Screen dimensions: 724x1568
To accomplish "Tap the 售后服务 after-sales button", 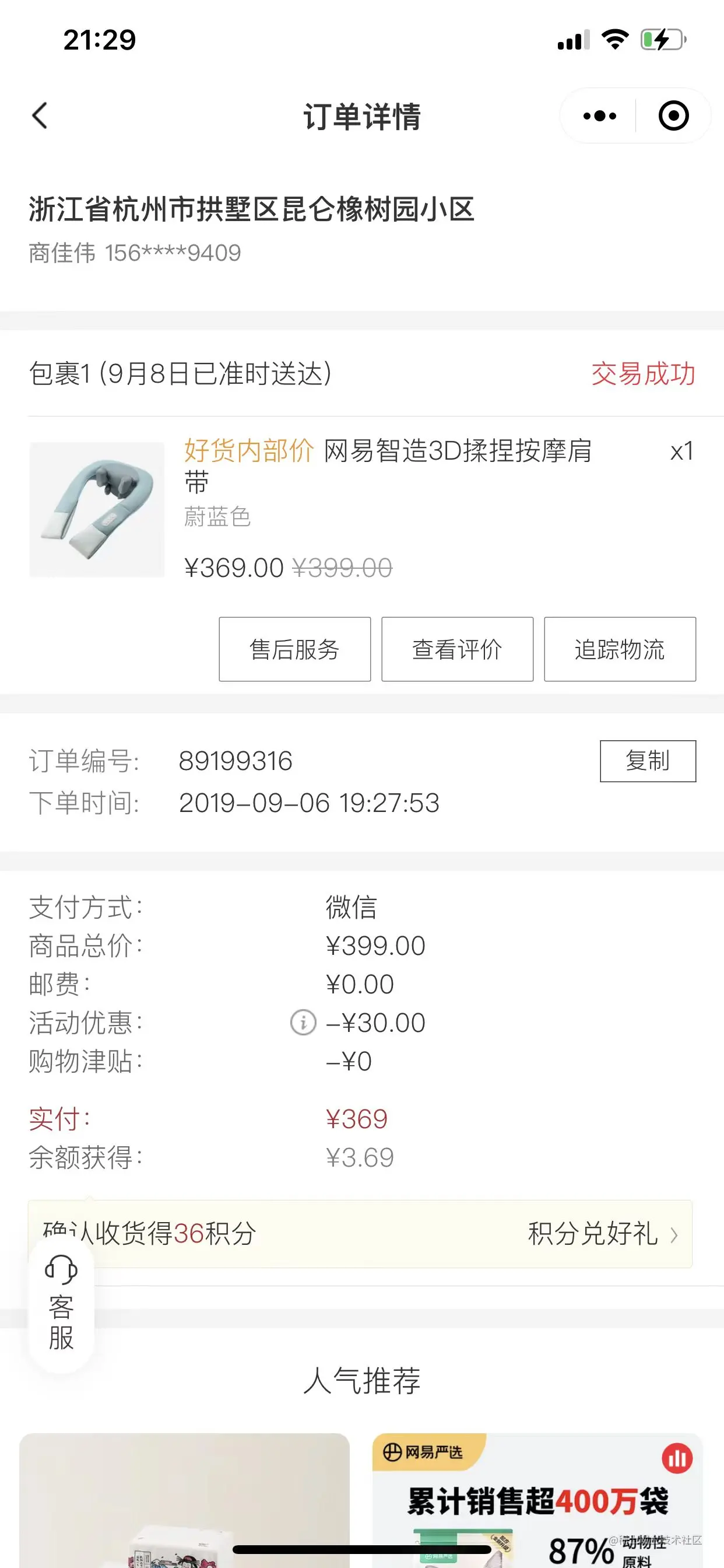I will coord(294,649).
